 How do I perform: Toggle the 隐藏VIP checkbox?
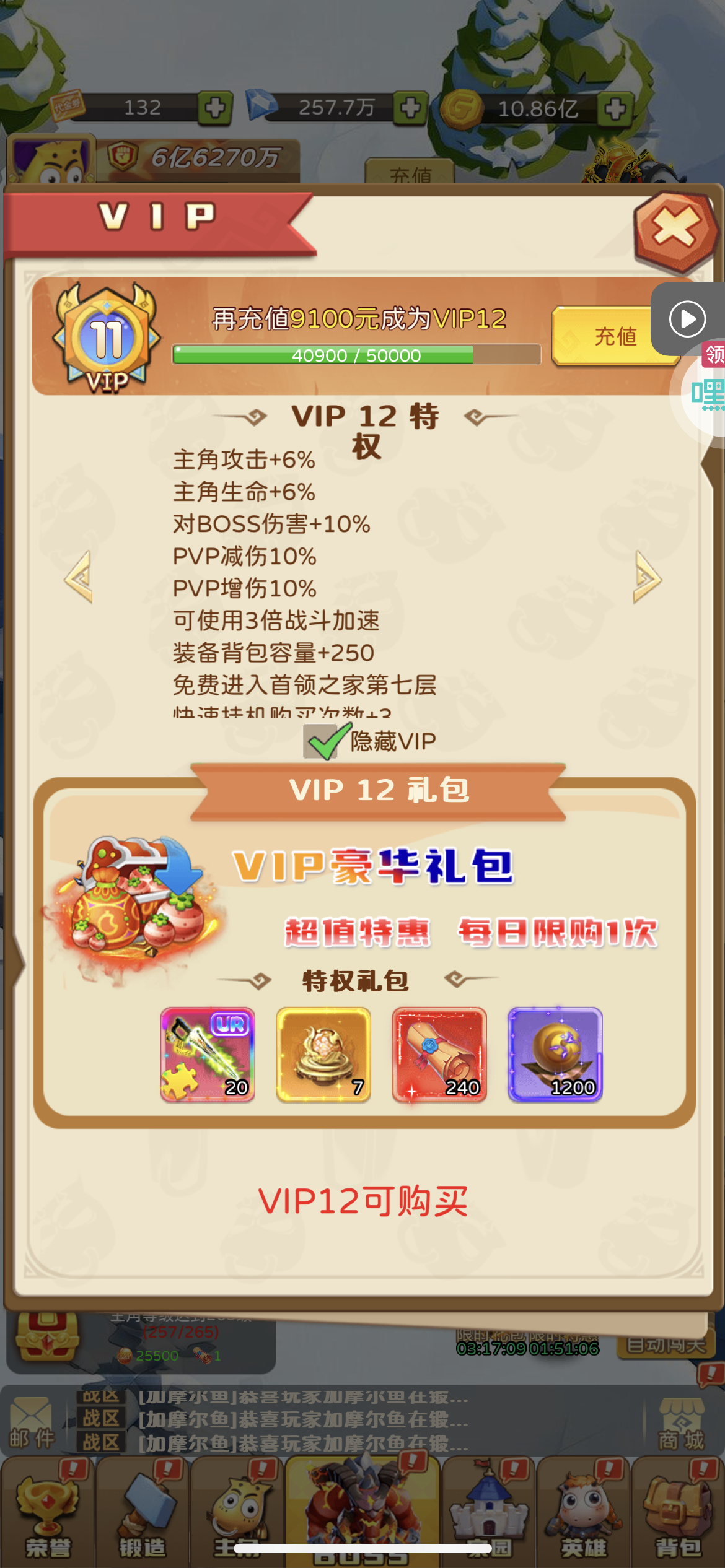tap(322, 741)
